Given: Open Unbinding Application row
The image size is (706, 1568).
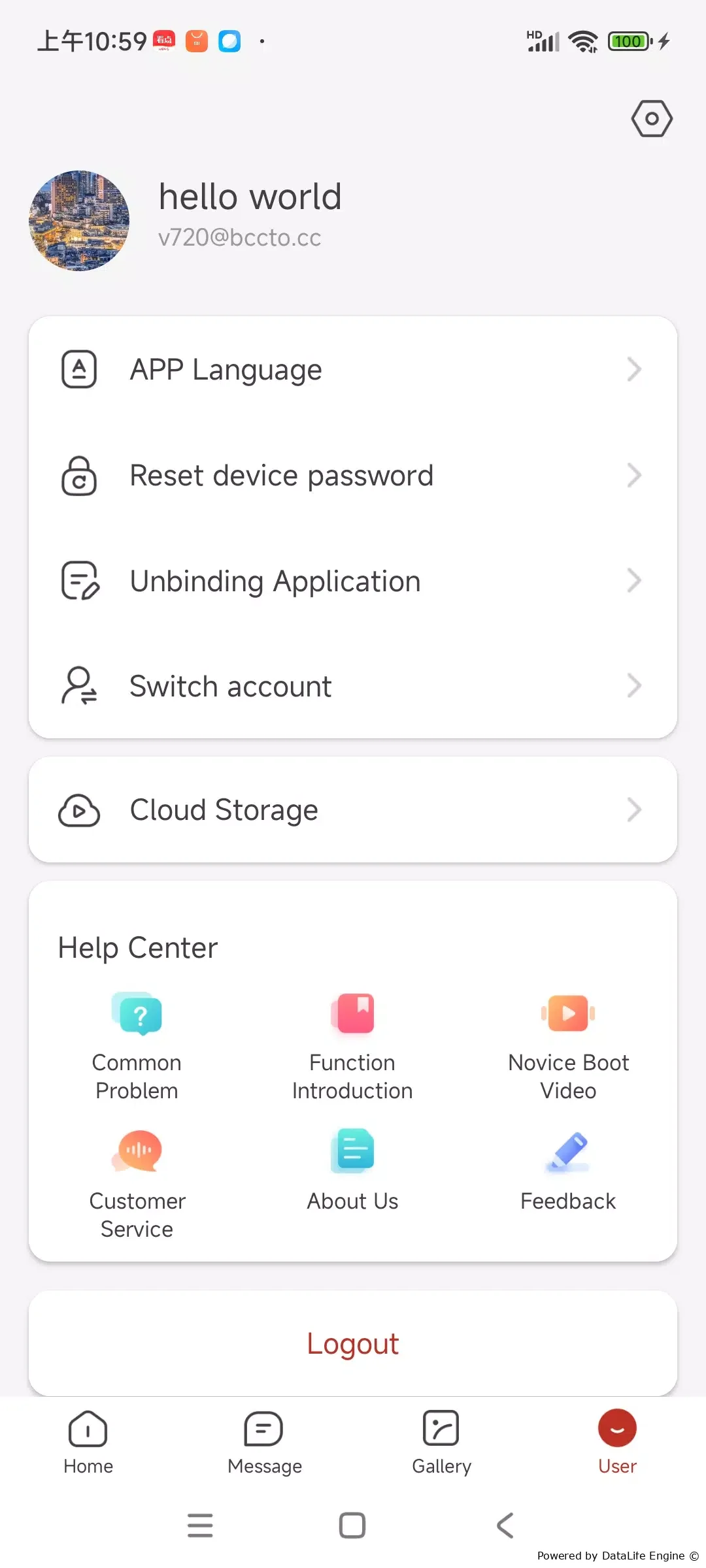Looking at the screenshot, I should pos(353,581).
